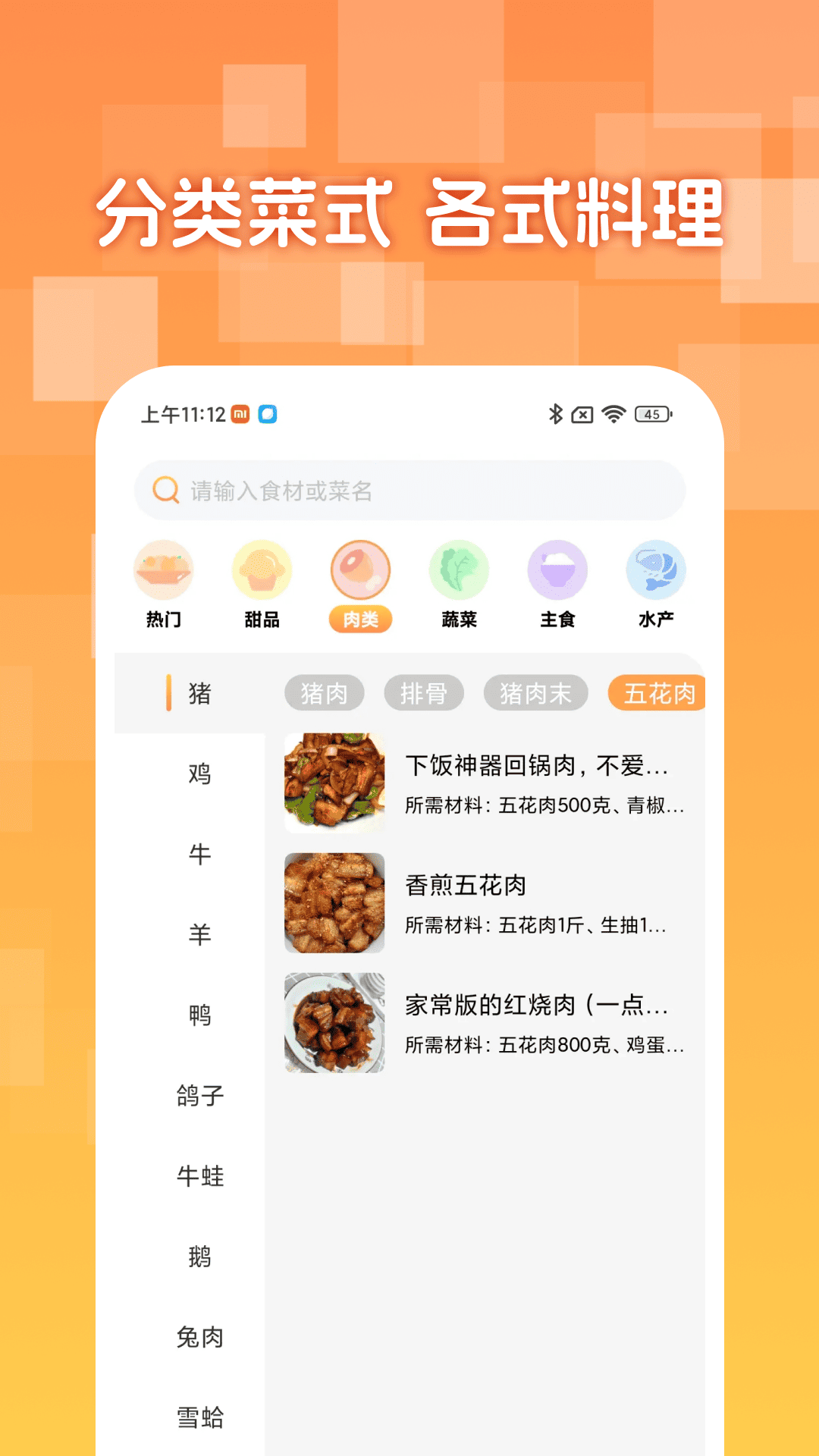Toggle the 五花肉 filter chip off
The height and width of the screenshot is (1456, 819).
tap(657, 692)
